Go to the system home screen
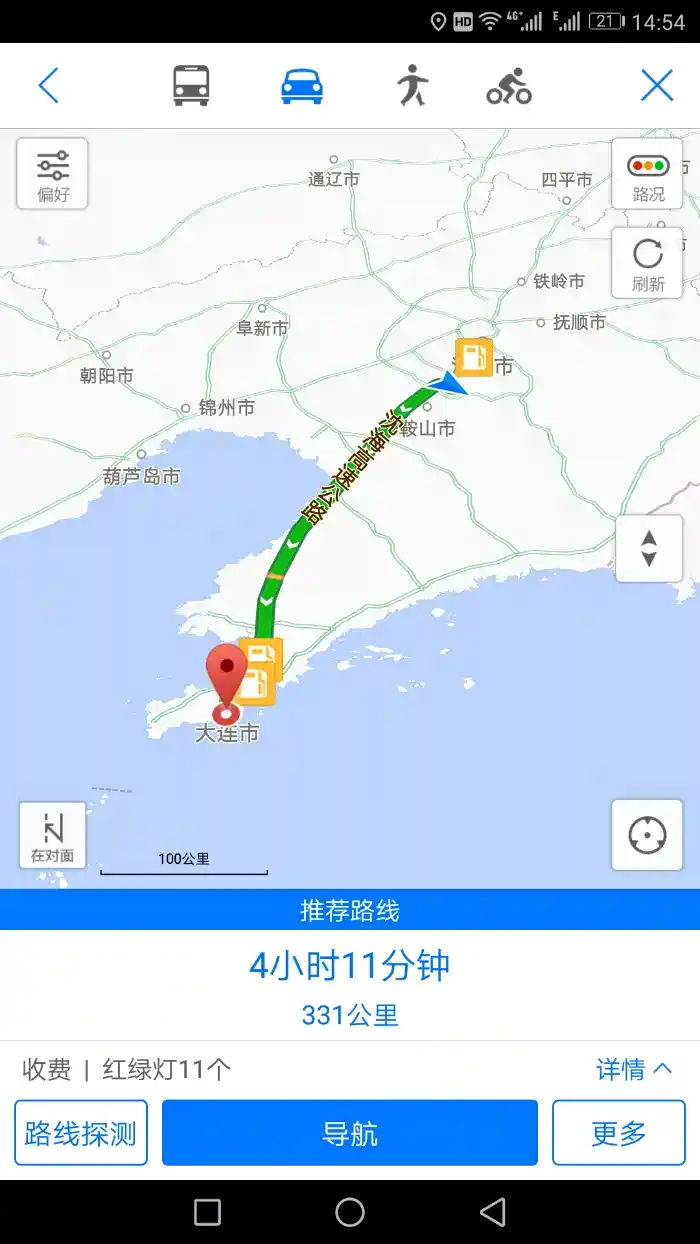This screenshot has width=700, height=1244. (350, 1212)
